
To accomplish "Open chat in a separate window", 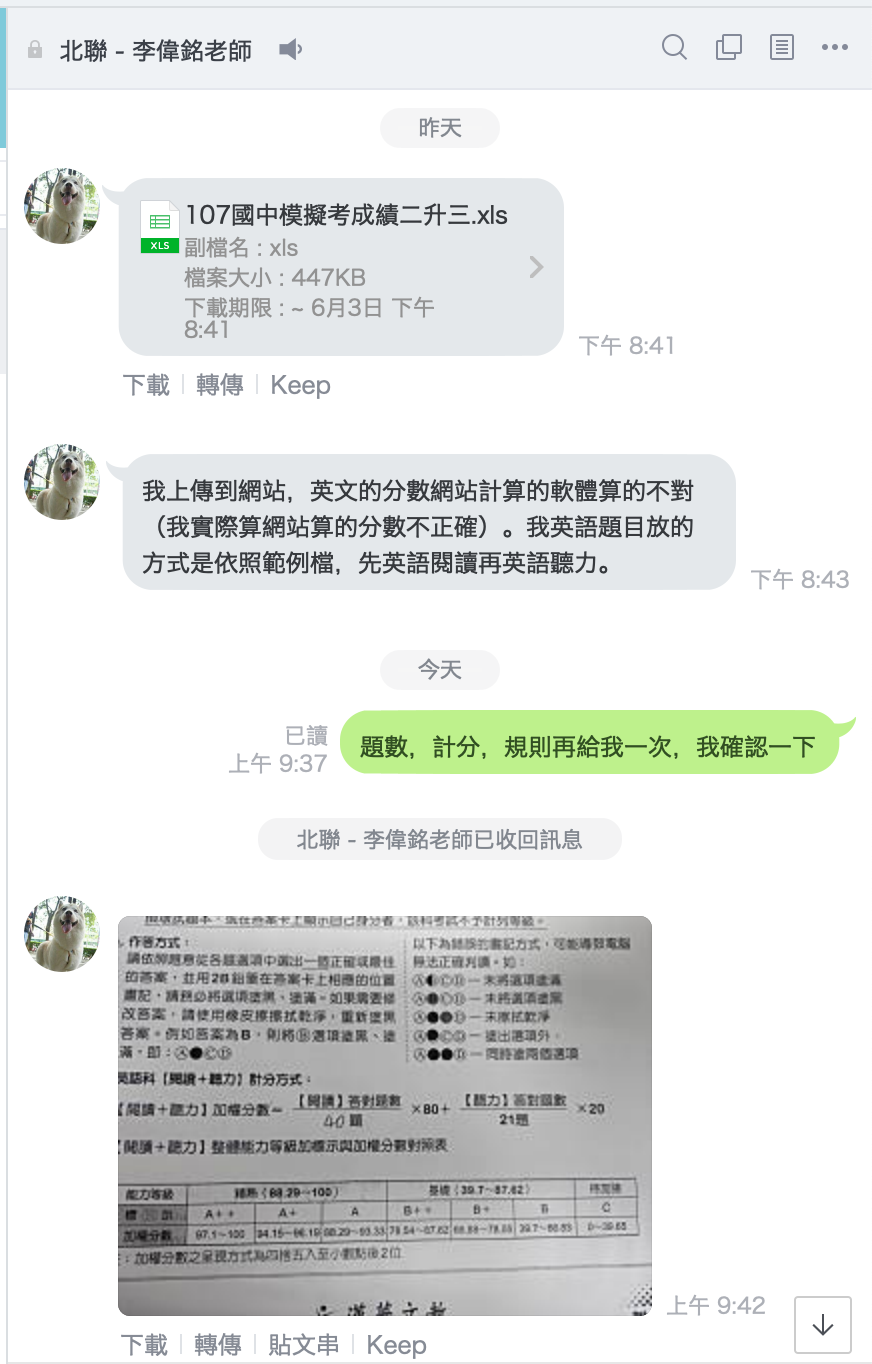I will tap(729, 47).
